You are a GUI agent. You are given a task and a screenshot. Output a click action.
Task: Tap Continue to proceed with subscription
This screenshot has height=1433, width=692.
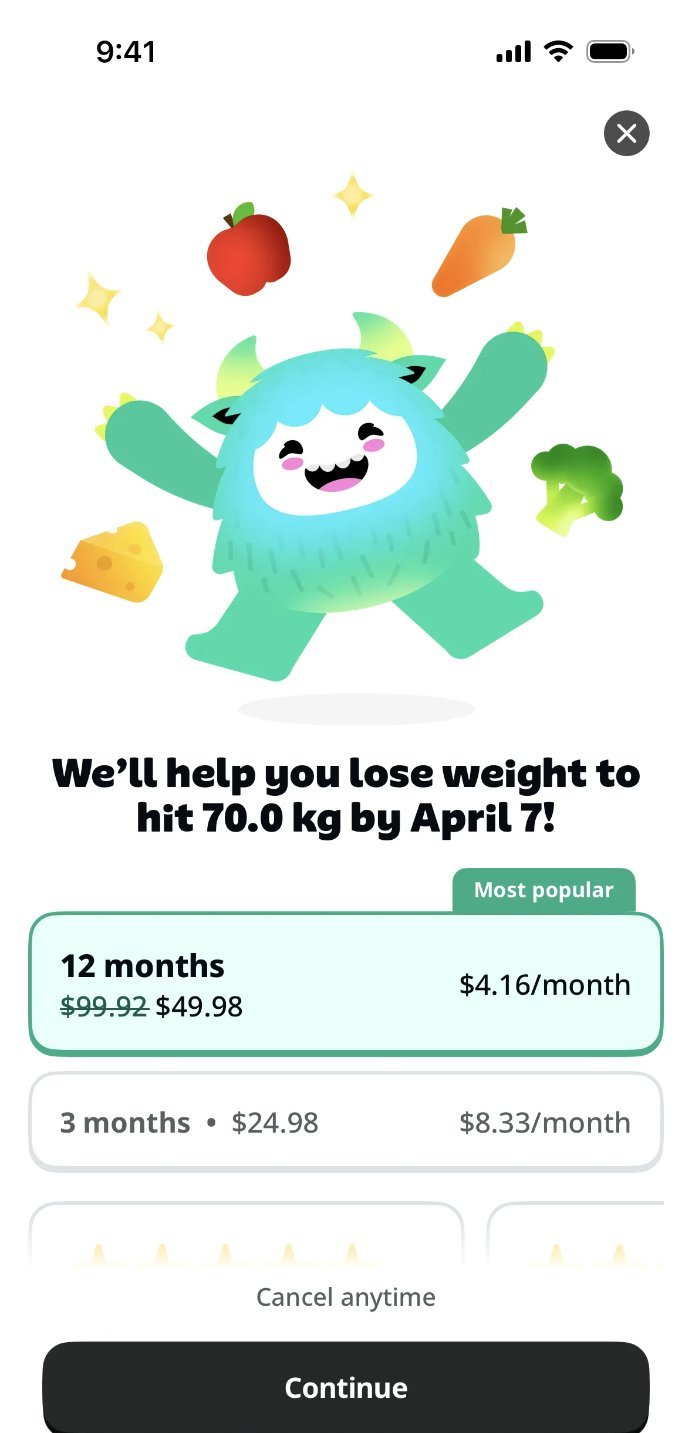pyautogui.click(x=345, y=1387)
